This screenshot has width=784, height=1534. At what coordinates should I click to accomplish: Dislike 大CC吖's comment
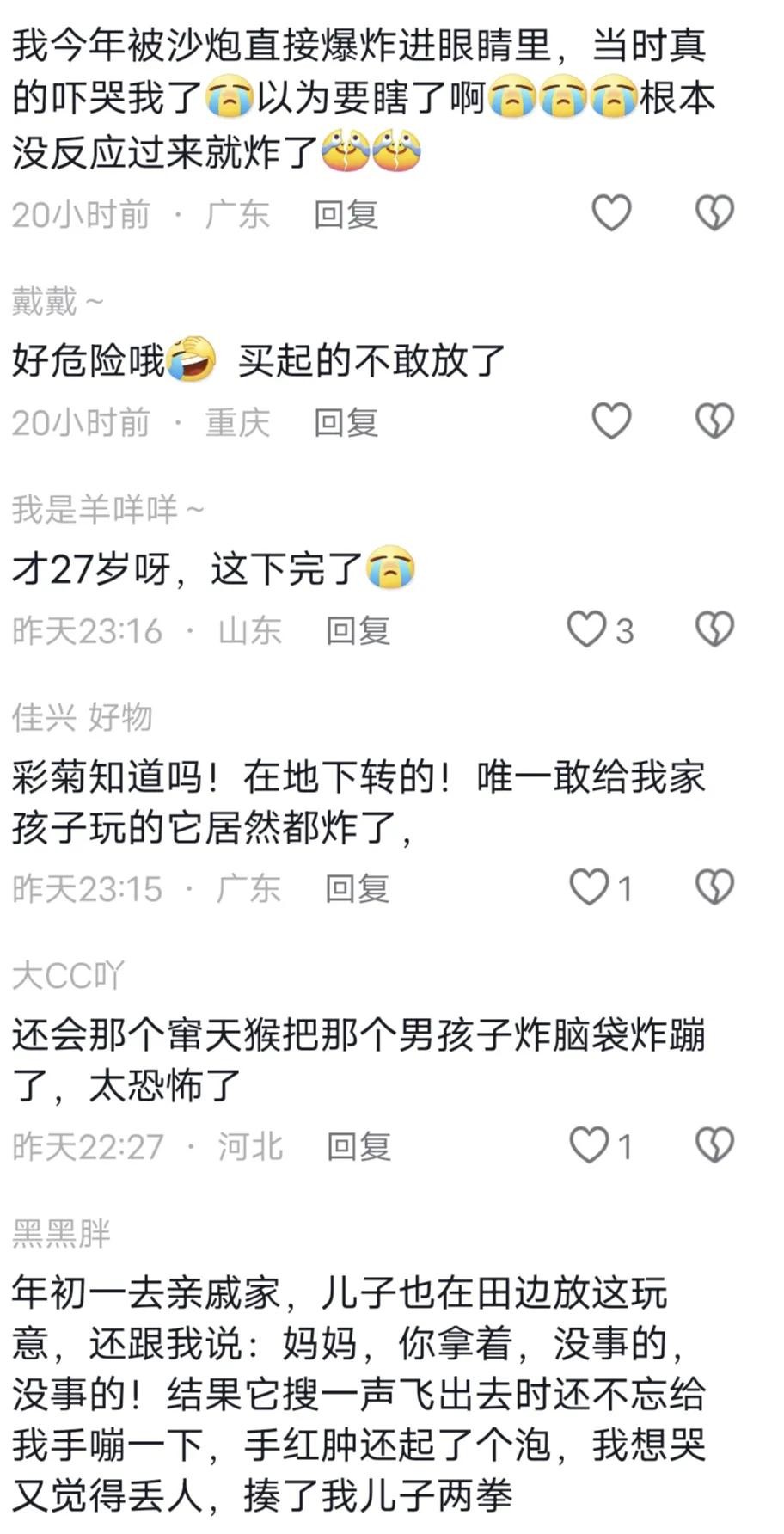point(714,1144)
